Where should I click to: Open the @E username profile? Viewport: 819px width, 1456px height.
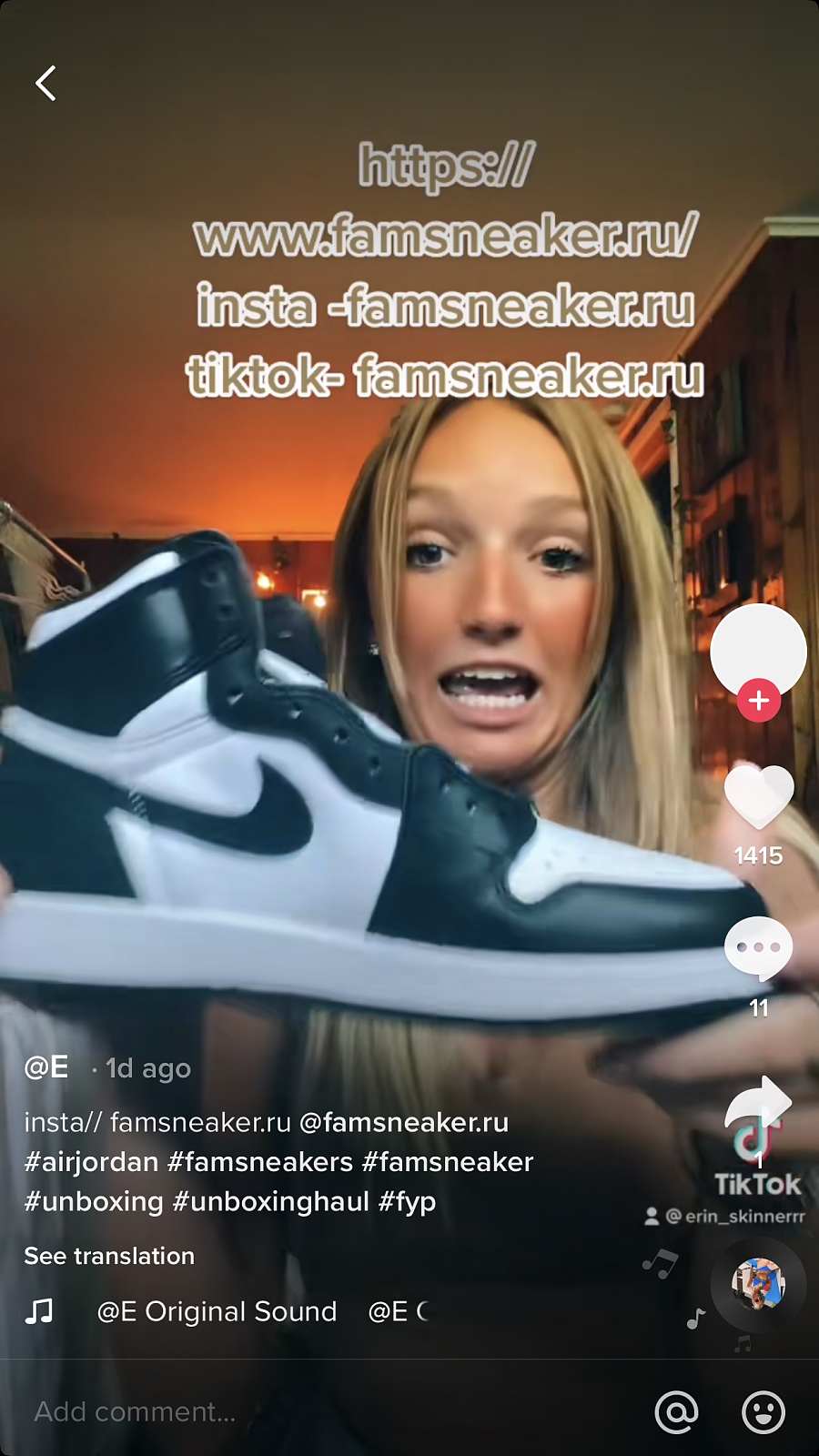(46, 1067)
